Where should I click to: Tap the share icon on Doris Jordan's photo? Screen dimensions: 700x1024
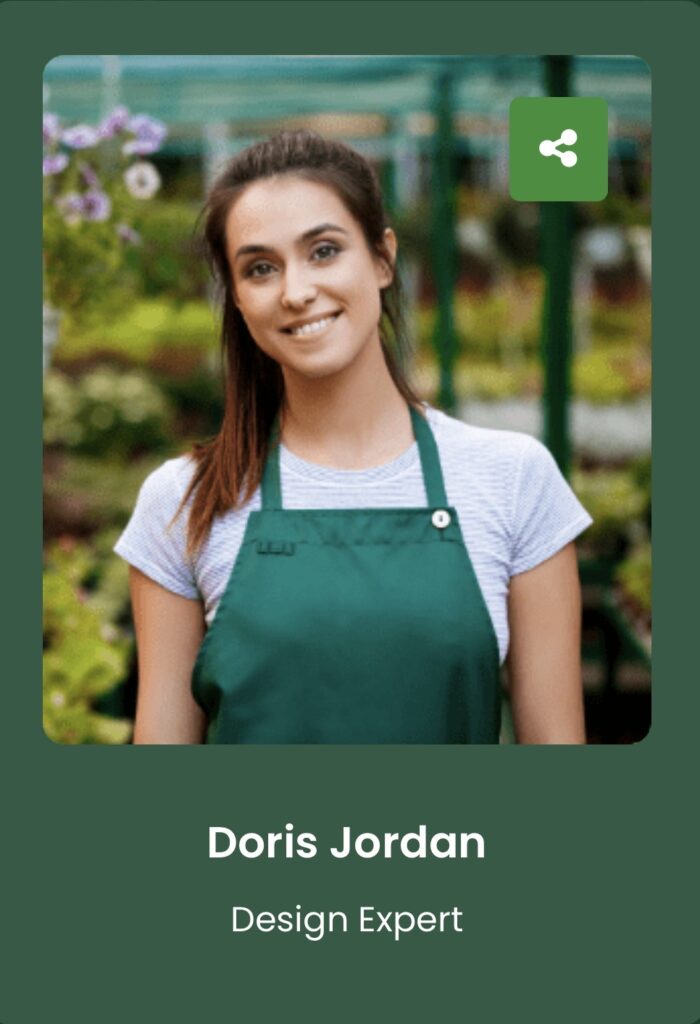[558, 149]
